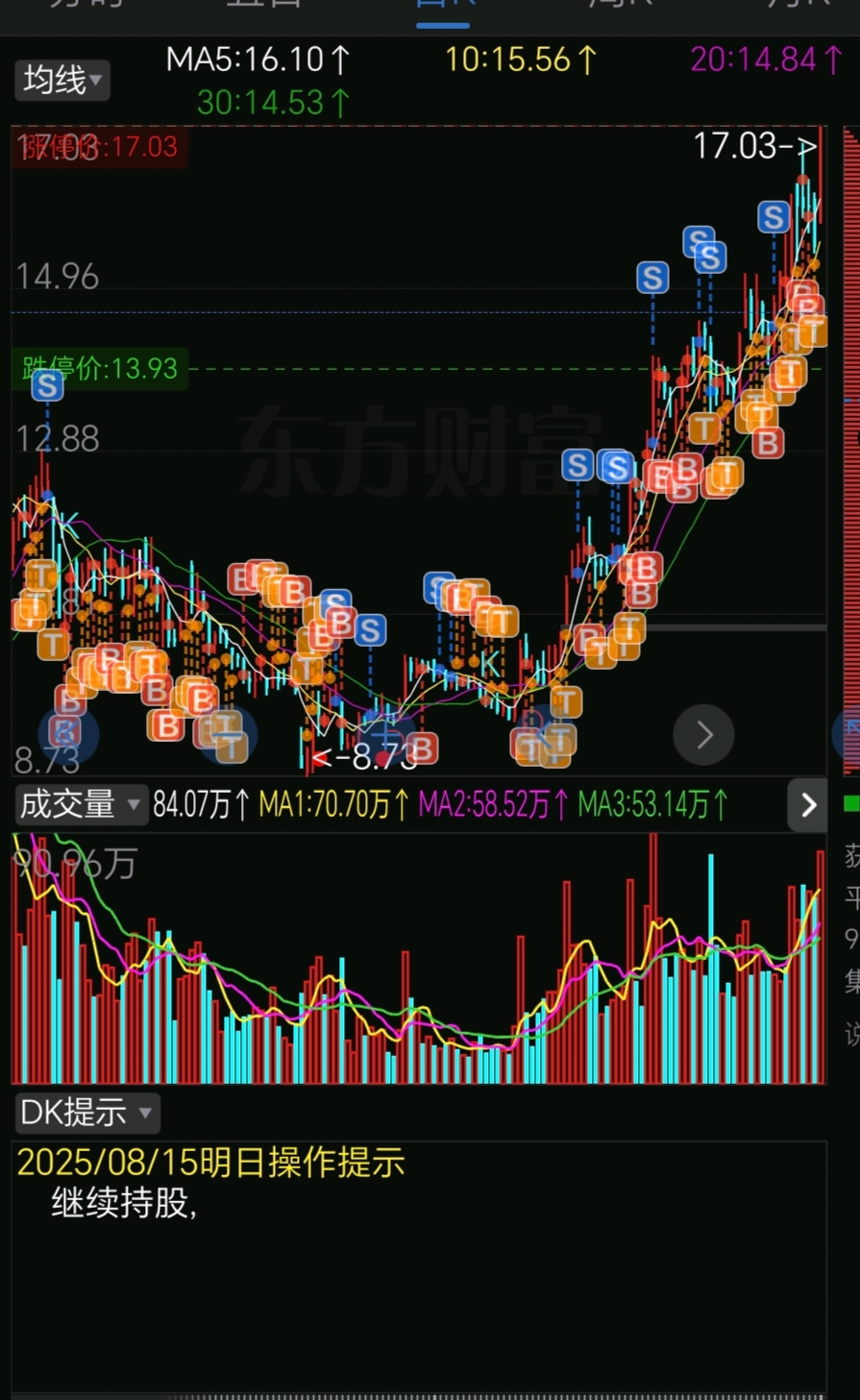Open the 均线 indicator dropdown
Image resolution: width=860 pixels, height=1400 pixels.
(x=61, y=80)
